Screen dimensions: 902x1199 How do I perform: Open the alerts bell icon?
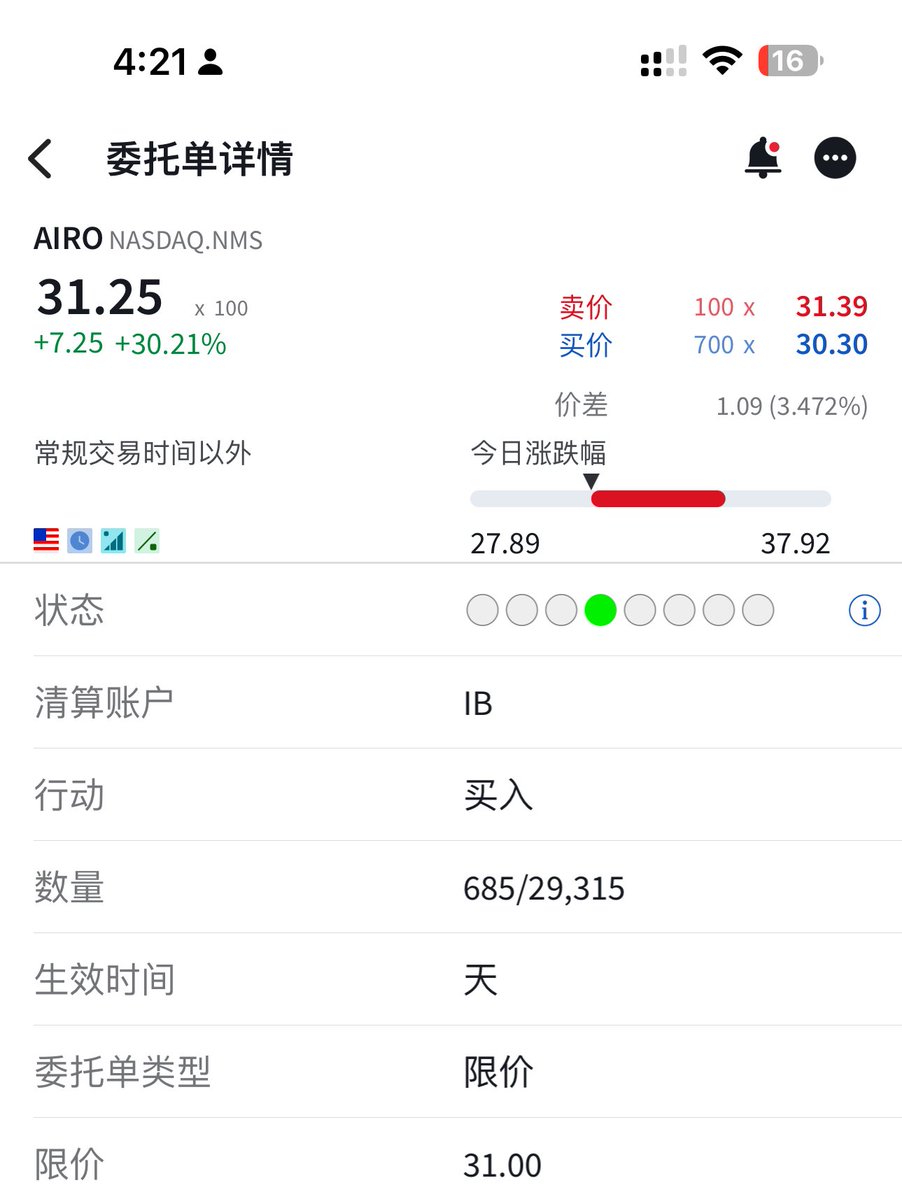click(x=763, y=158)
